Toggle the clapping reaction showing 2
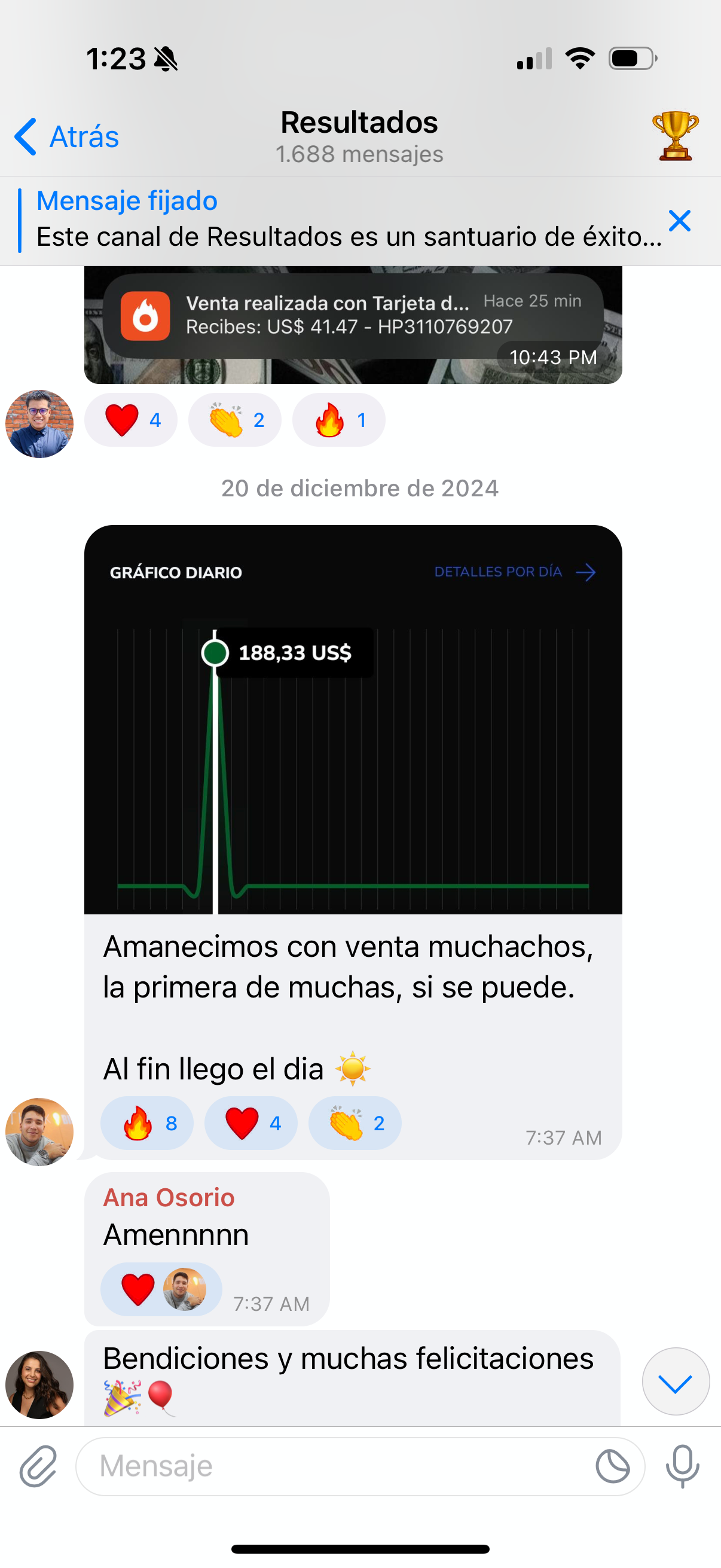Image resolution: width=721 pixels, height=1568 pixels. [x=355, y=1123]
